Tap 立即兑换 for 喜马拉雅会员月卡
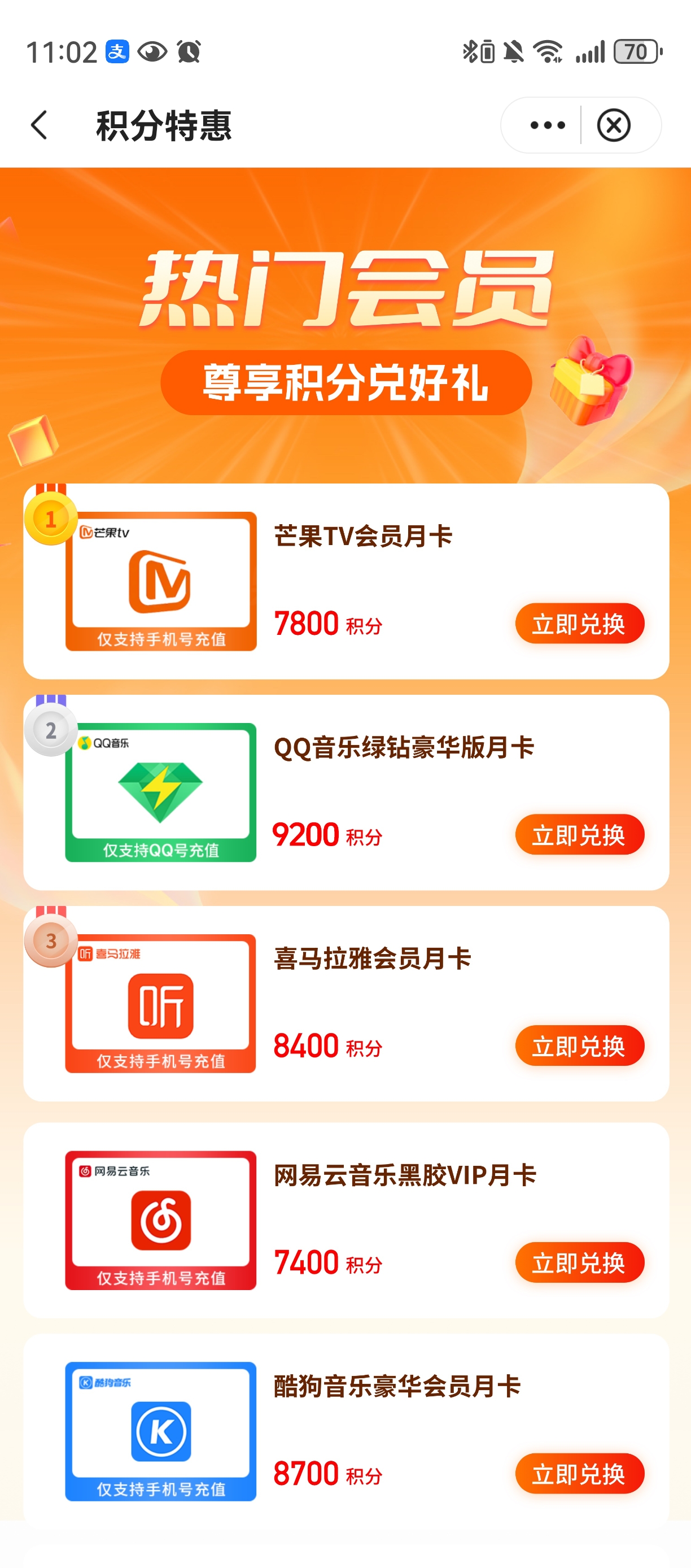This screenshot has height=1568, width=691. [x=579, y=1046]
